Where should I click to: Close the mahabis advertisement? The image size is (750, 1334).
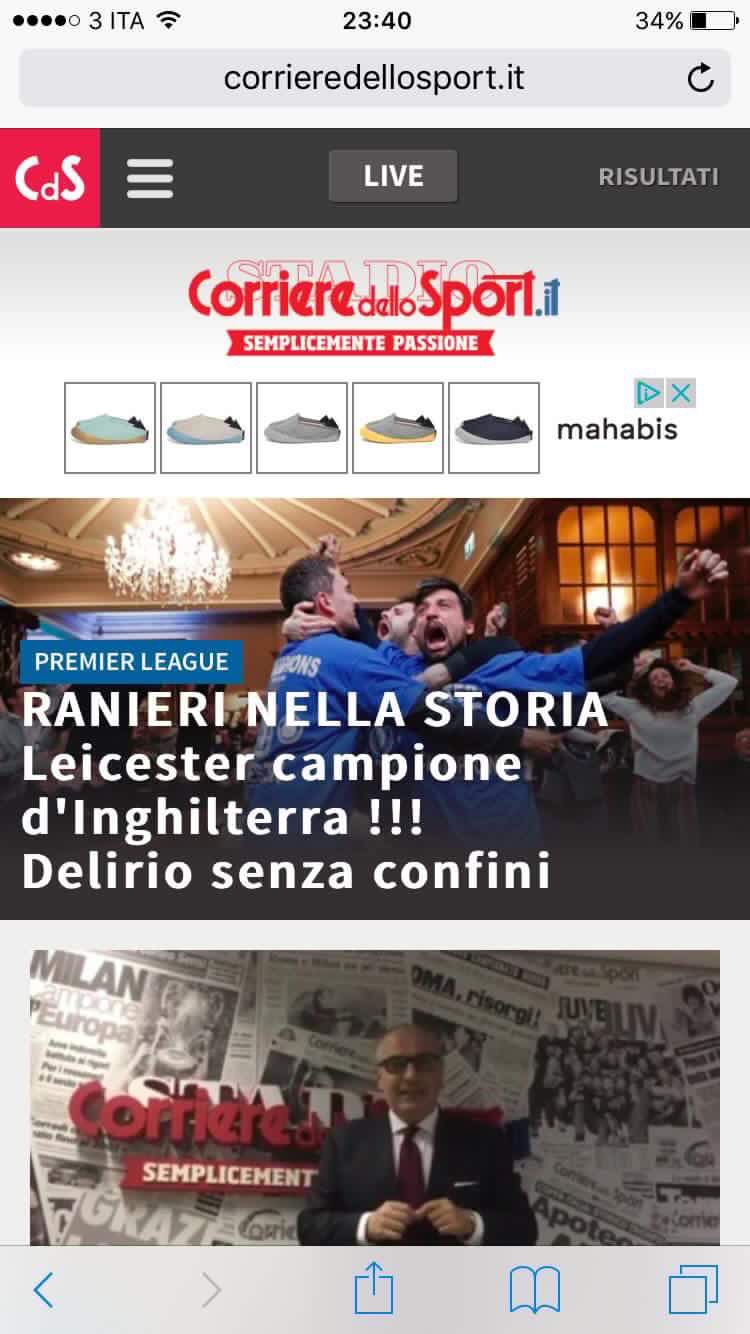coord(681,393)
